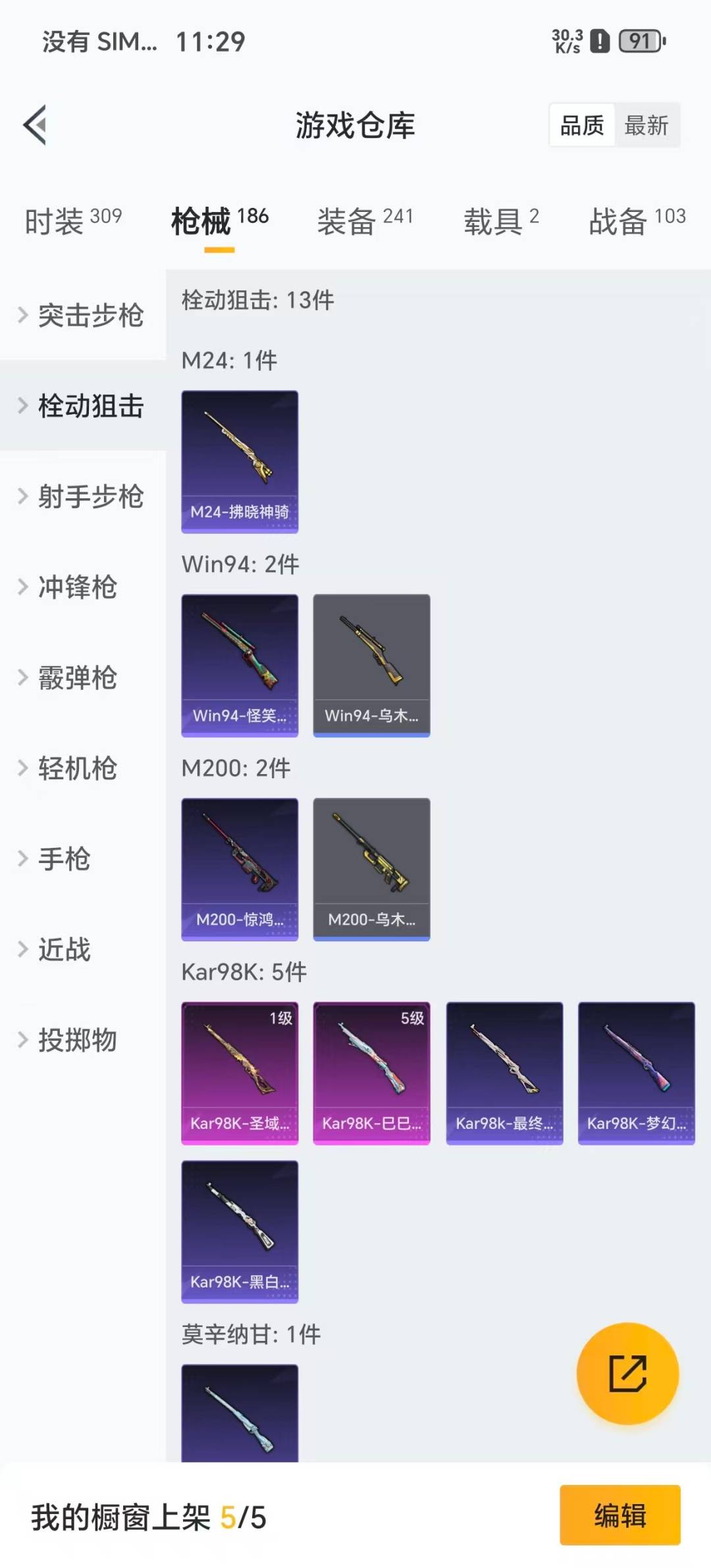Select the level 5 Kar98K-巴巴 skin
The height and width of the screenshot is (1568, 711).
[x=371, y=1072]
